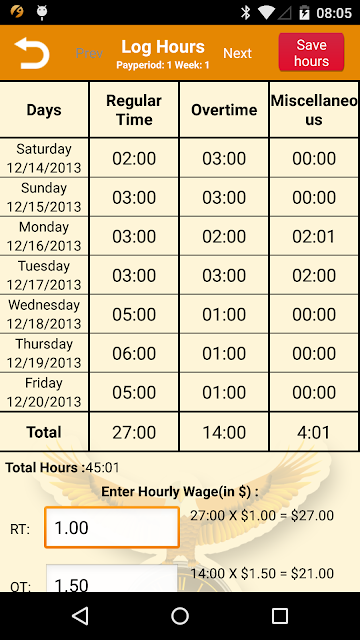Image resolution: width=360 pixels, height=640 pixels.
Task: Edit the RT hourly wage field
Action: click(x=112, y=527)
